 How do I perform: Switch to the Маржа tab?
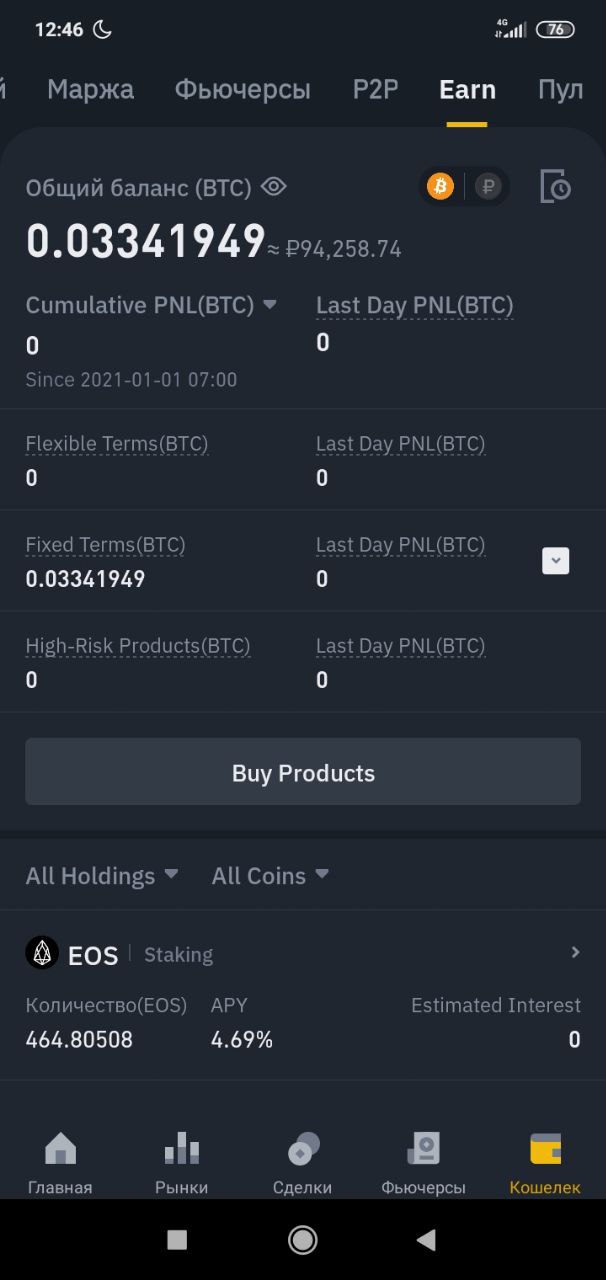pos(90,89)
